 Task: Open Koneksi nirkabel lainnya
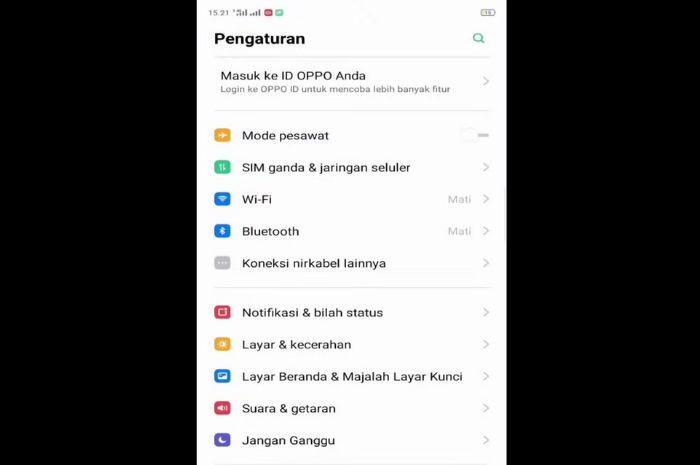coord(350,263)
